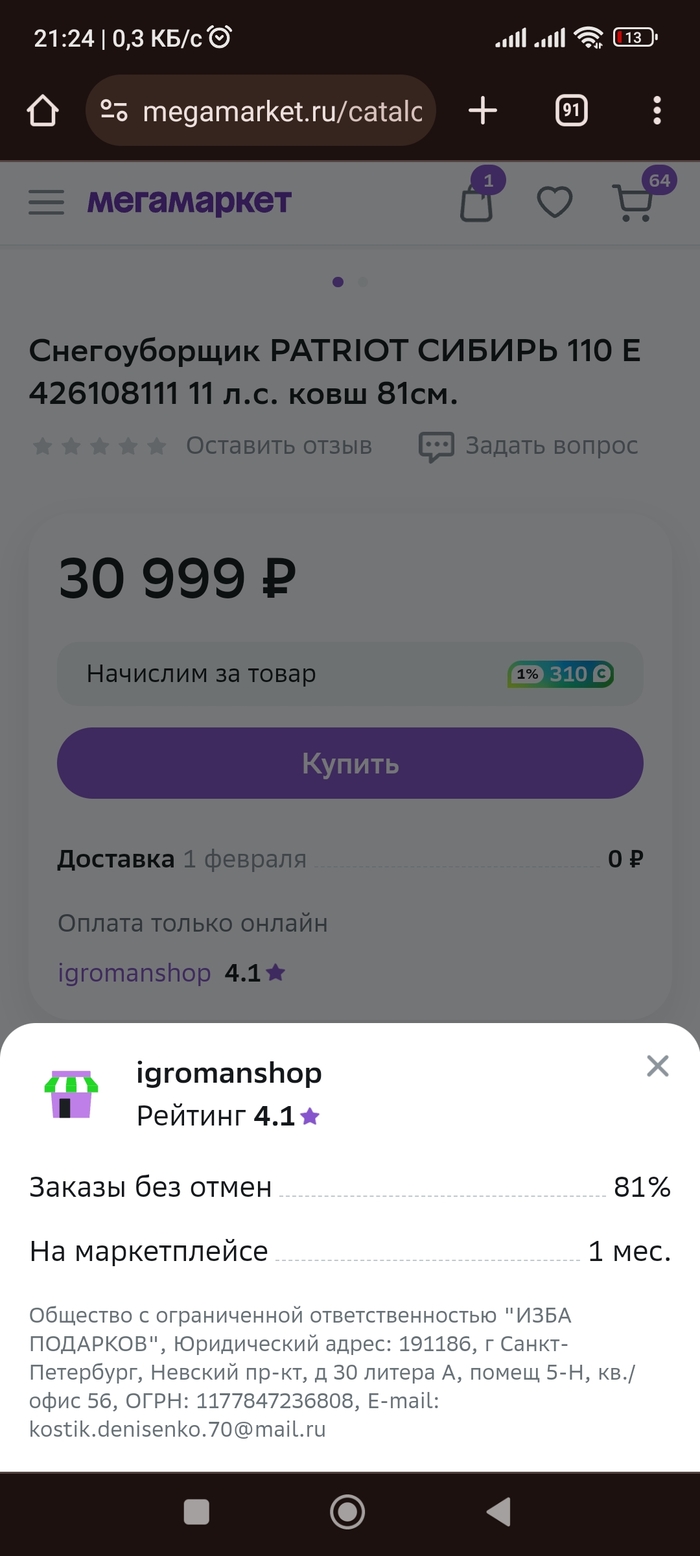
Task: Open the browser home page
Action: (43, 111)
